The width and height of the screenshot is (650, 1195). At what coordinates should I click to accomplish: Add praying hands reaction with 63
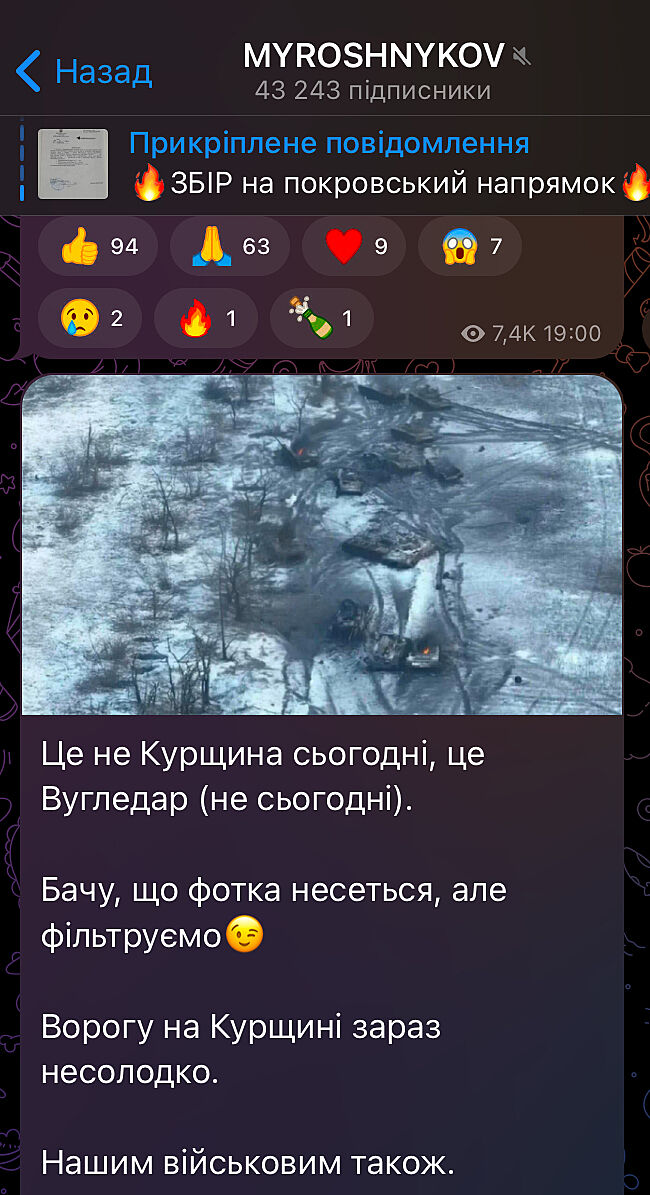pyautogui.click(x=230, y=246)
